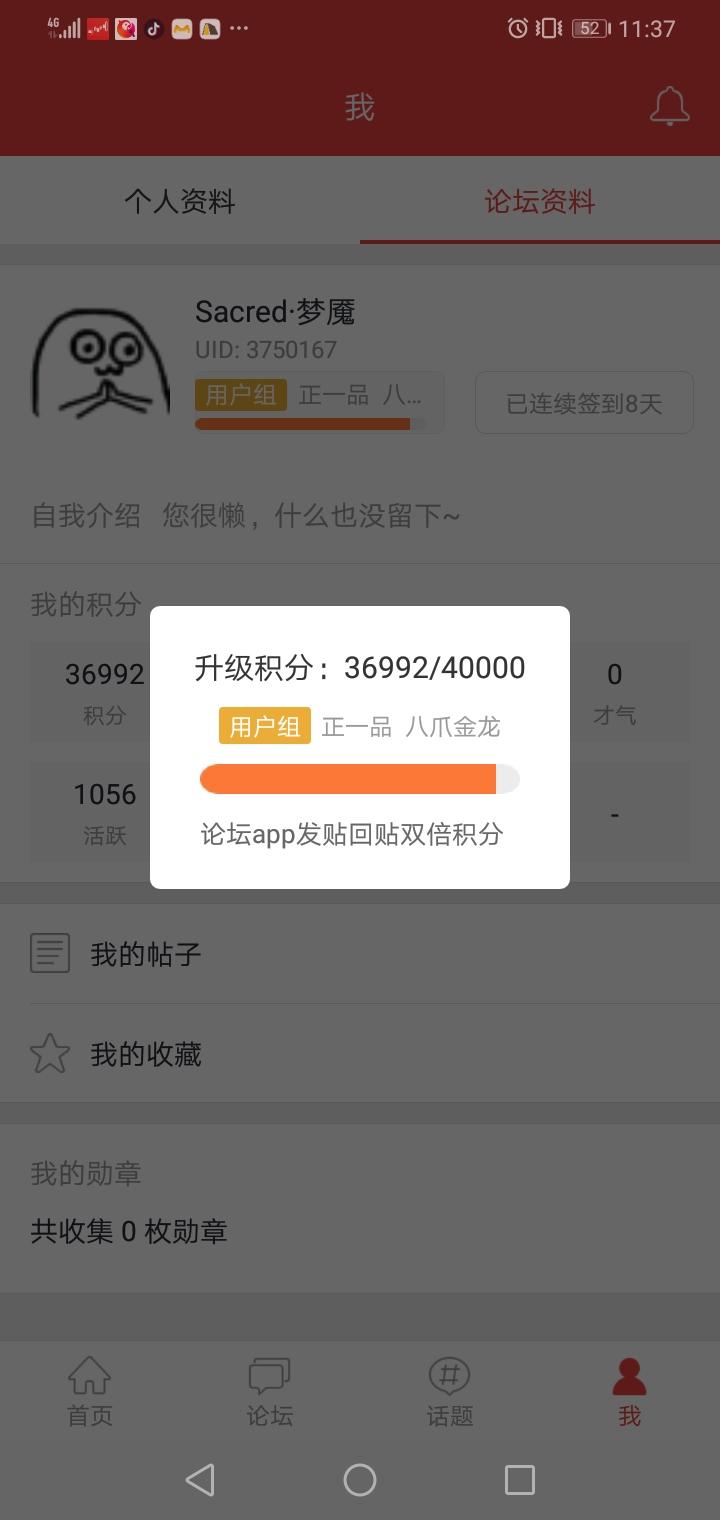Image resolution: width=720 pixels, height=1520 pixels.
Task: Open 我的帖子 list
Action: click(146, 954)
